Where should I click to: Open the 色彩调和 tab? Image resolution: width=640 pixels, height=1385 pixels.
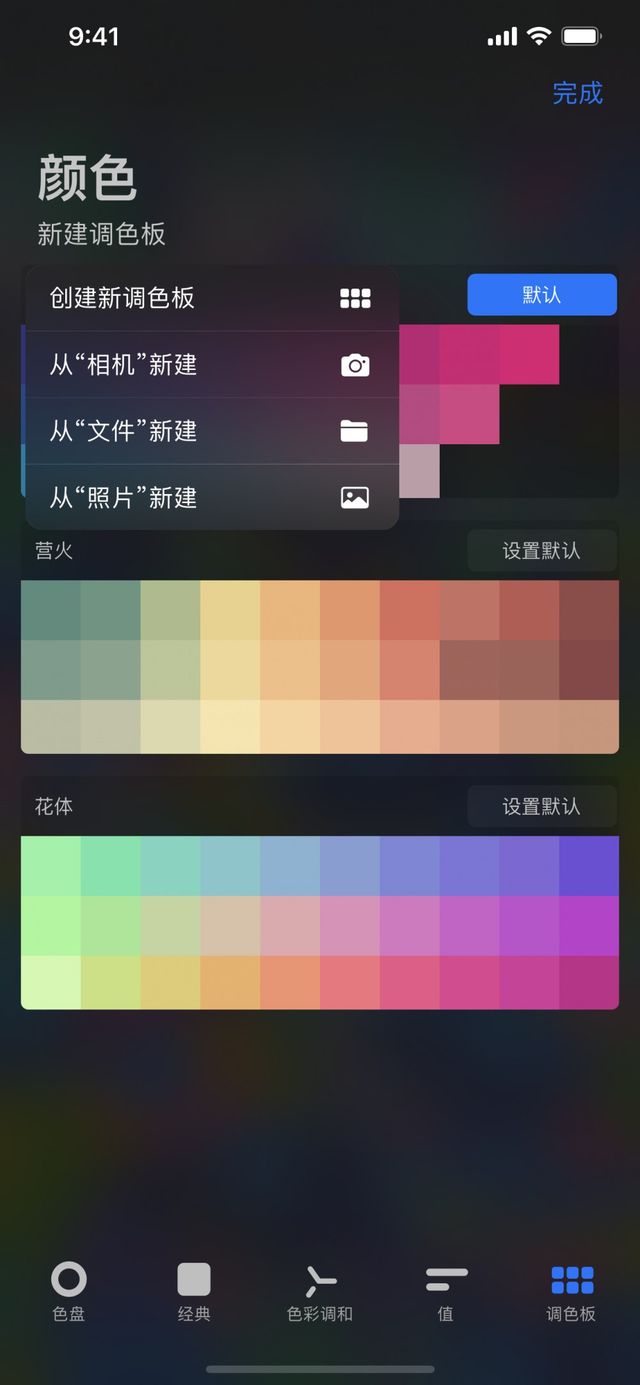[320, 1291]
